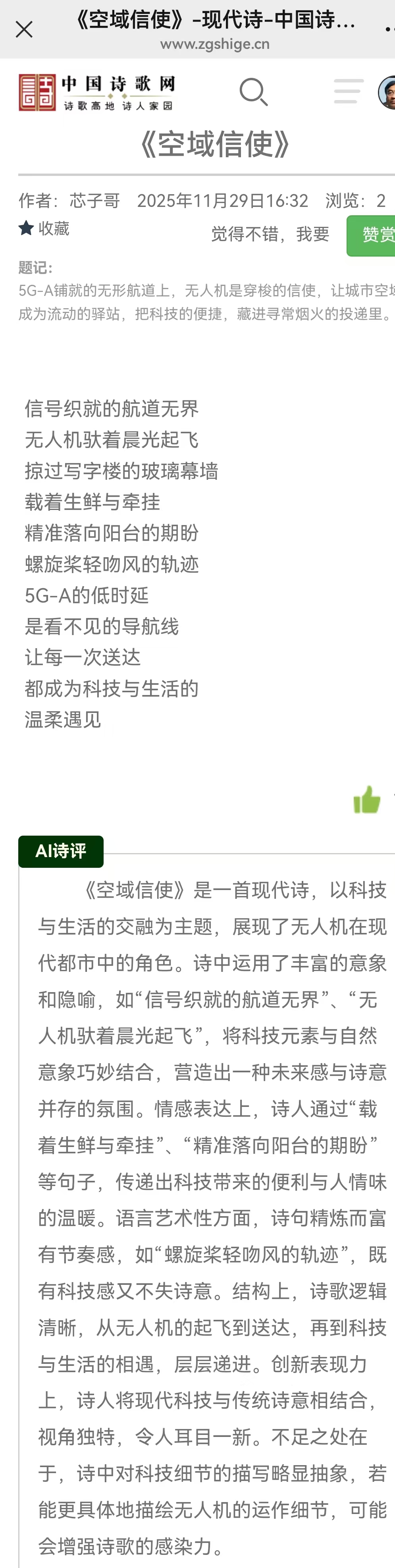Open the browser overflow menu
The height and width of the screenshot is (1568, 395).
pos(389,29)
